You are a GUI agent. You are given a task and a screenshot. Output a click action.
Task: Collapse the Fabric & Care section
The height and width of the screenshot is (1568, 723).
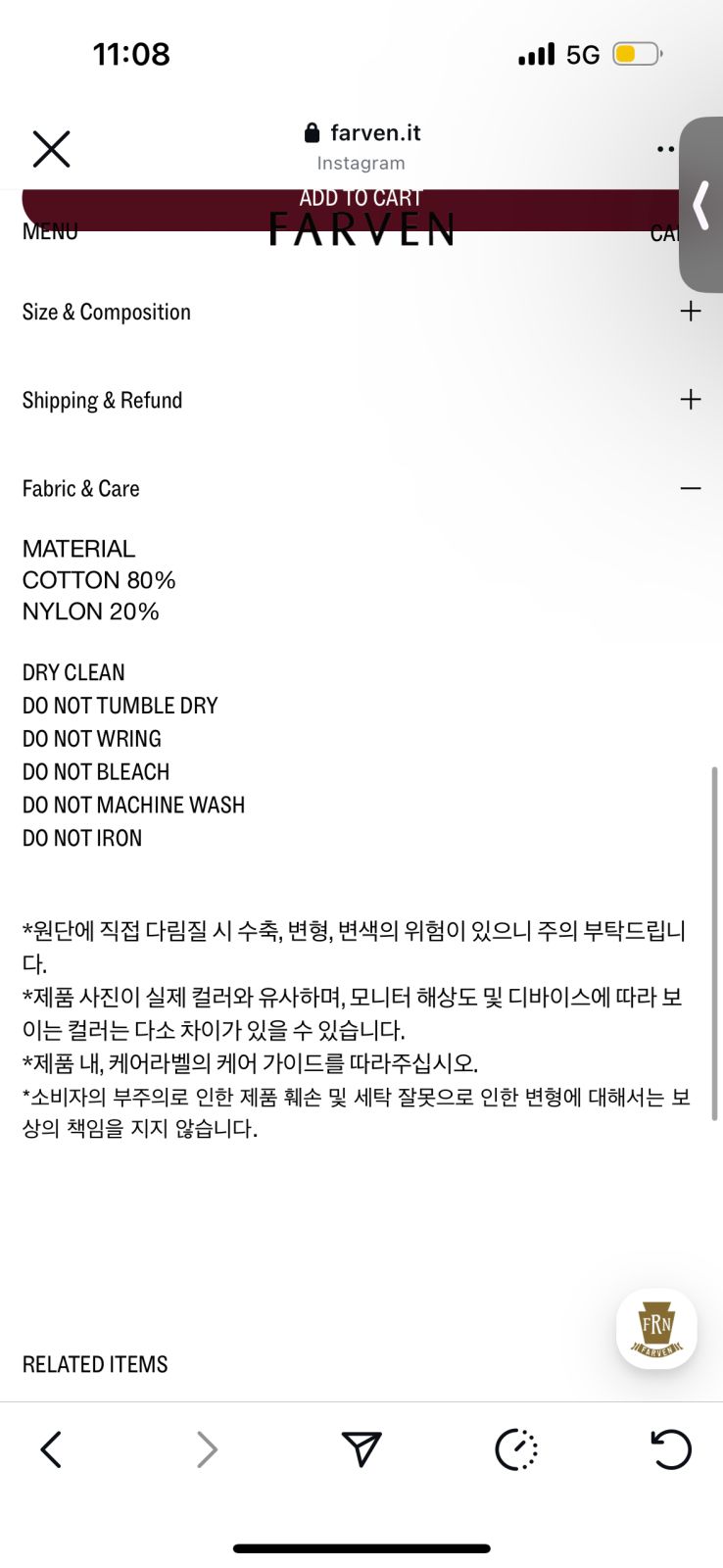(690, 488)
